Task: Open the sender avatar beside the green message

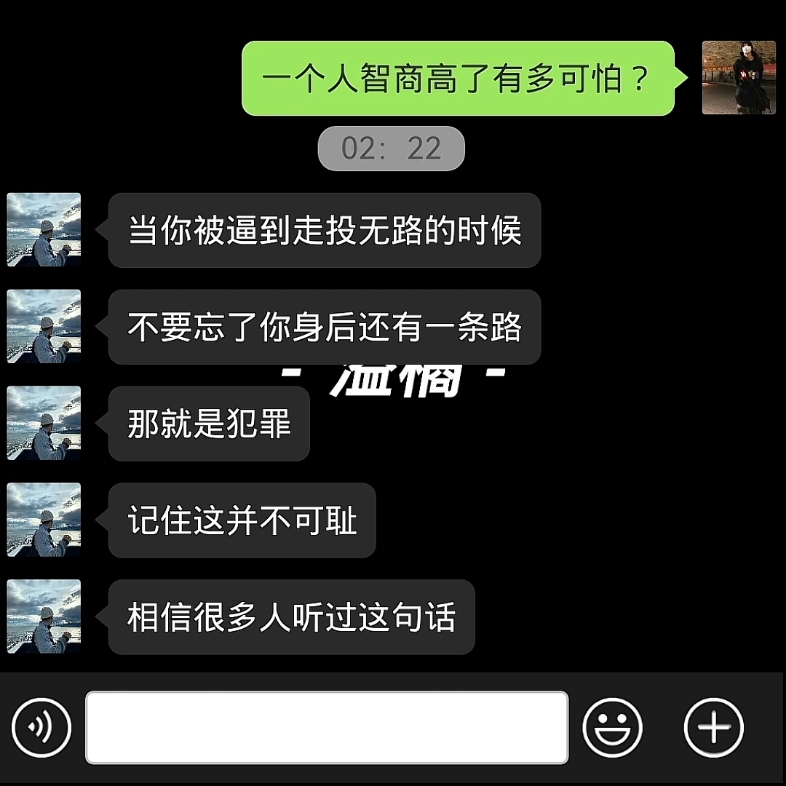Action: tap(738, 78)
